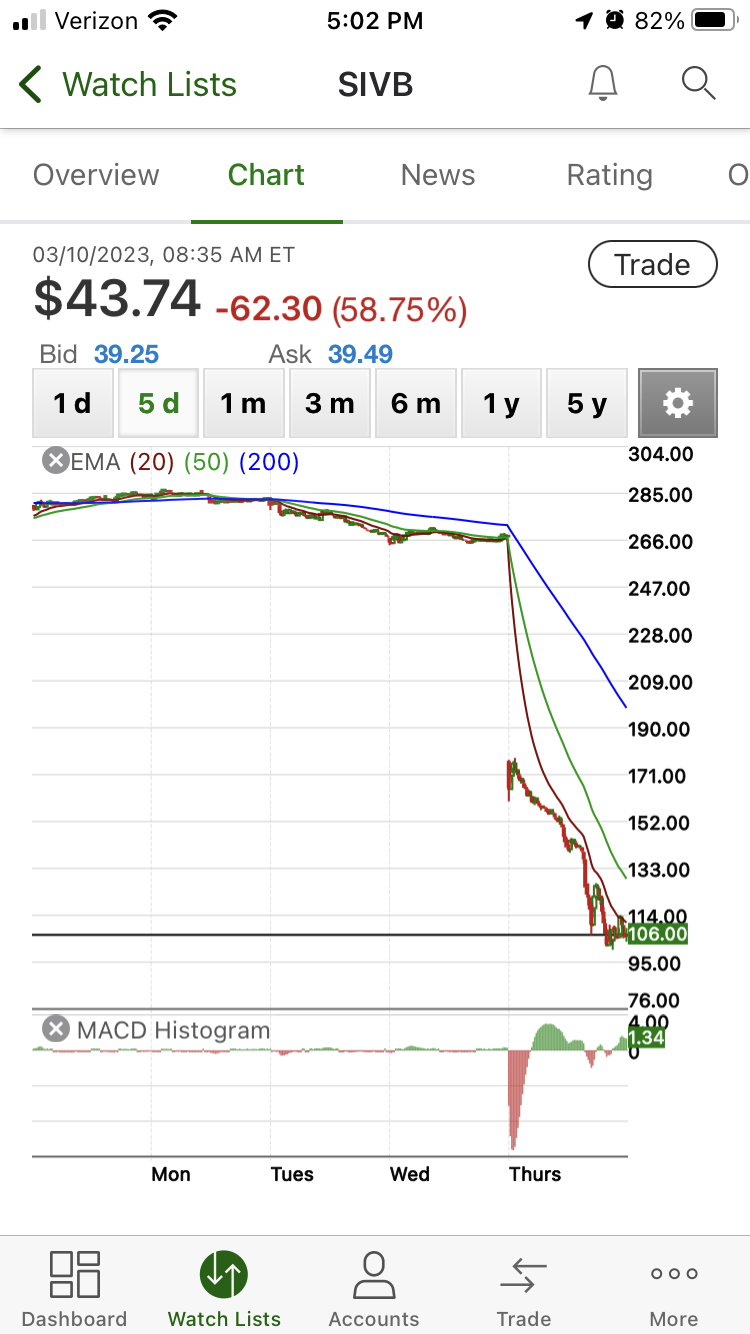
Task: Remove the EMA indicator from chart
Action: click(x=54, y=461)
